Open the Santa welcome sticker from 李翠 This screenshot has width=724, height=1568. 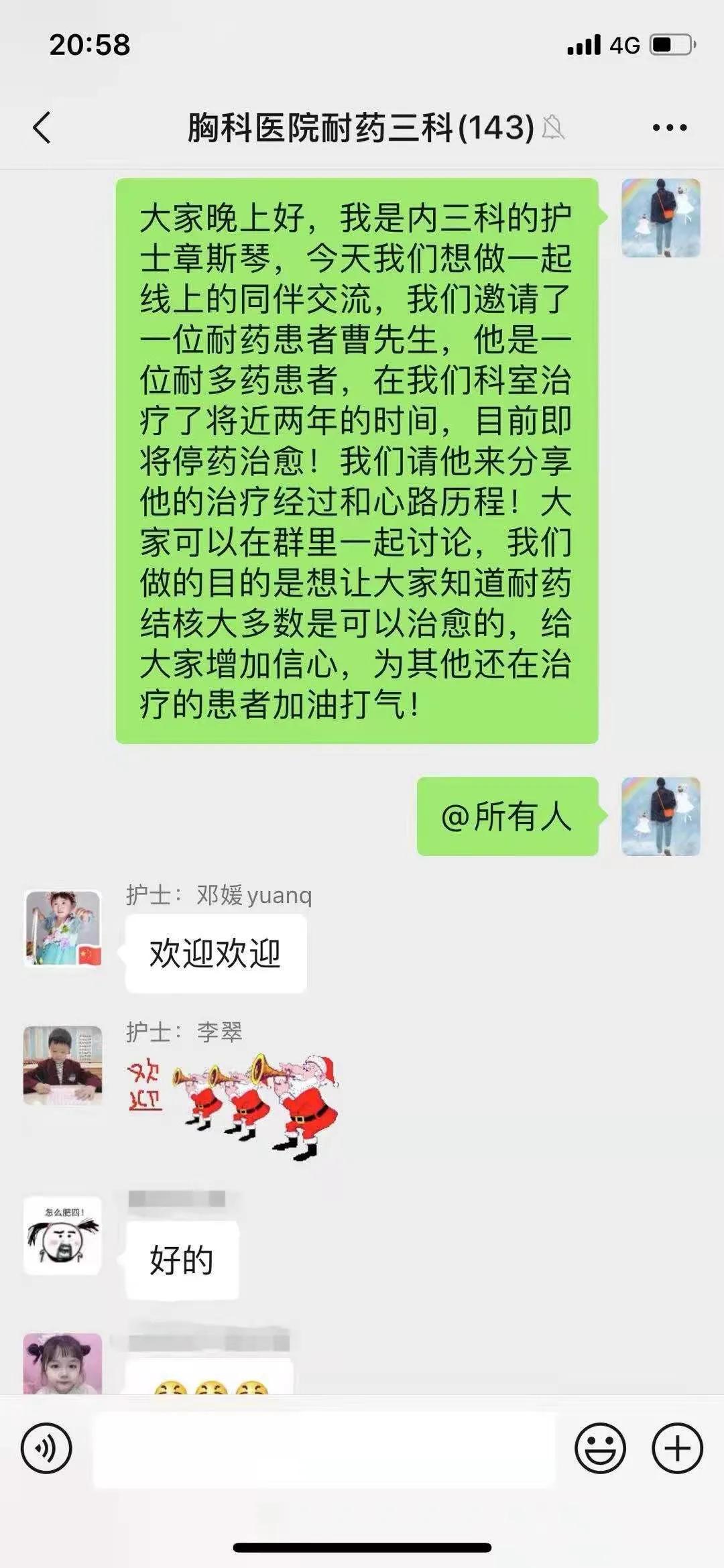(235, 1105)
